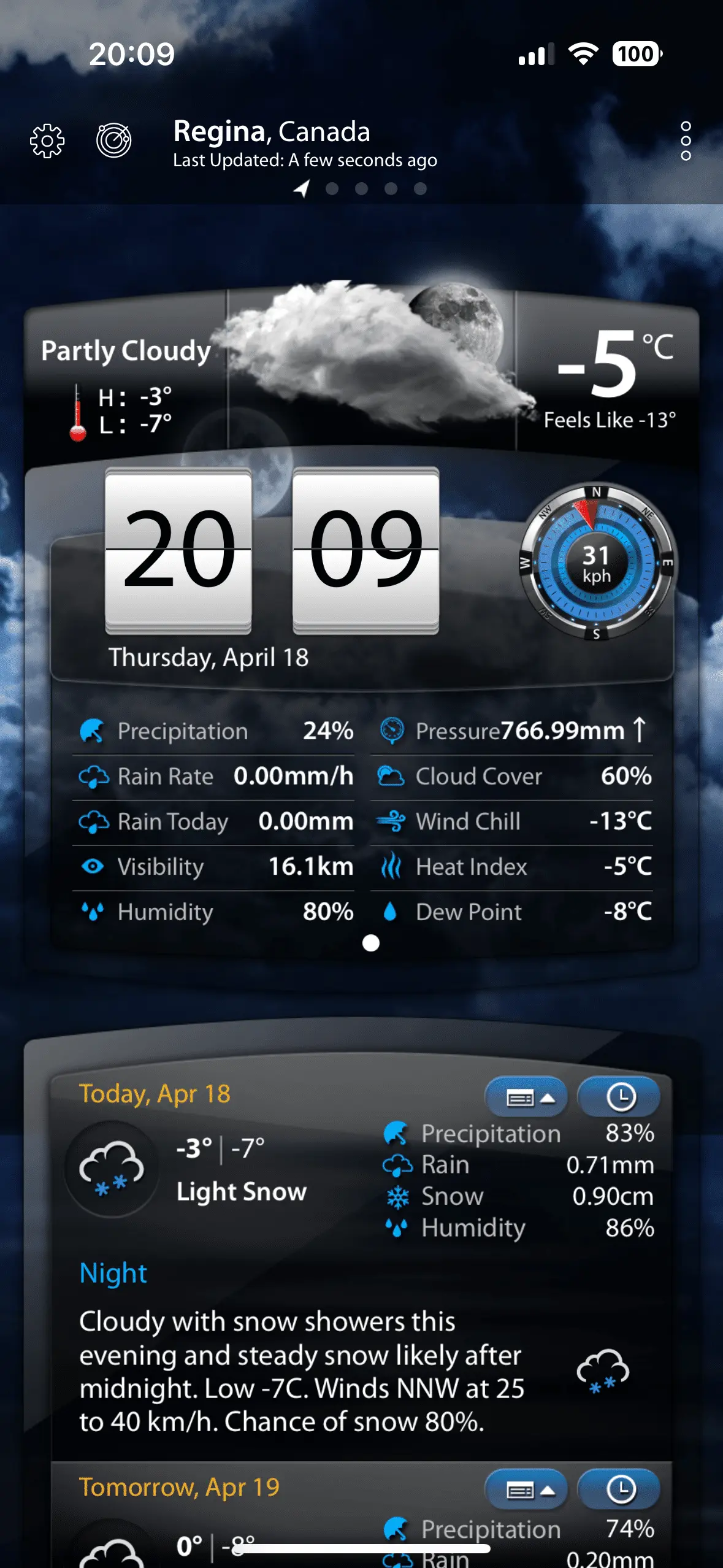This screenshot has height=1568, width=723.
Task: Open the wind speed compass widget
Action: pos(596,563)
